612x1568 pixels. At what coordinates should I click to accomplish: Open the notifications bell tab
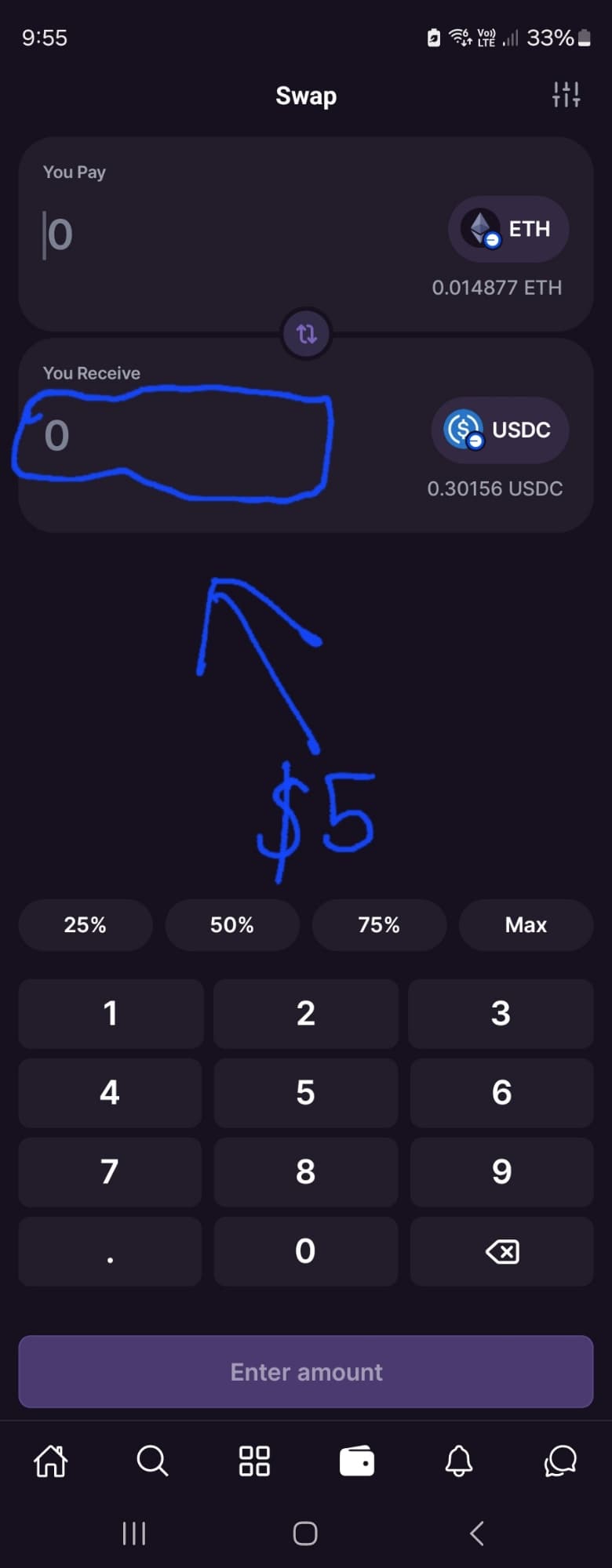point(459,1461)
